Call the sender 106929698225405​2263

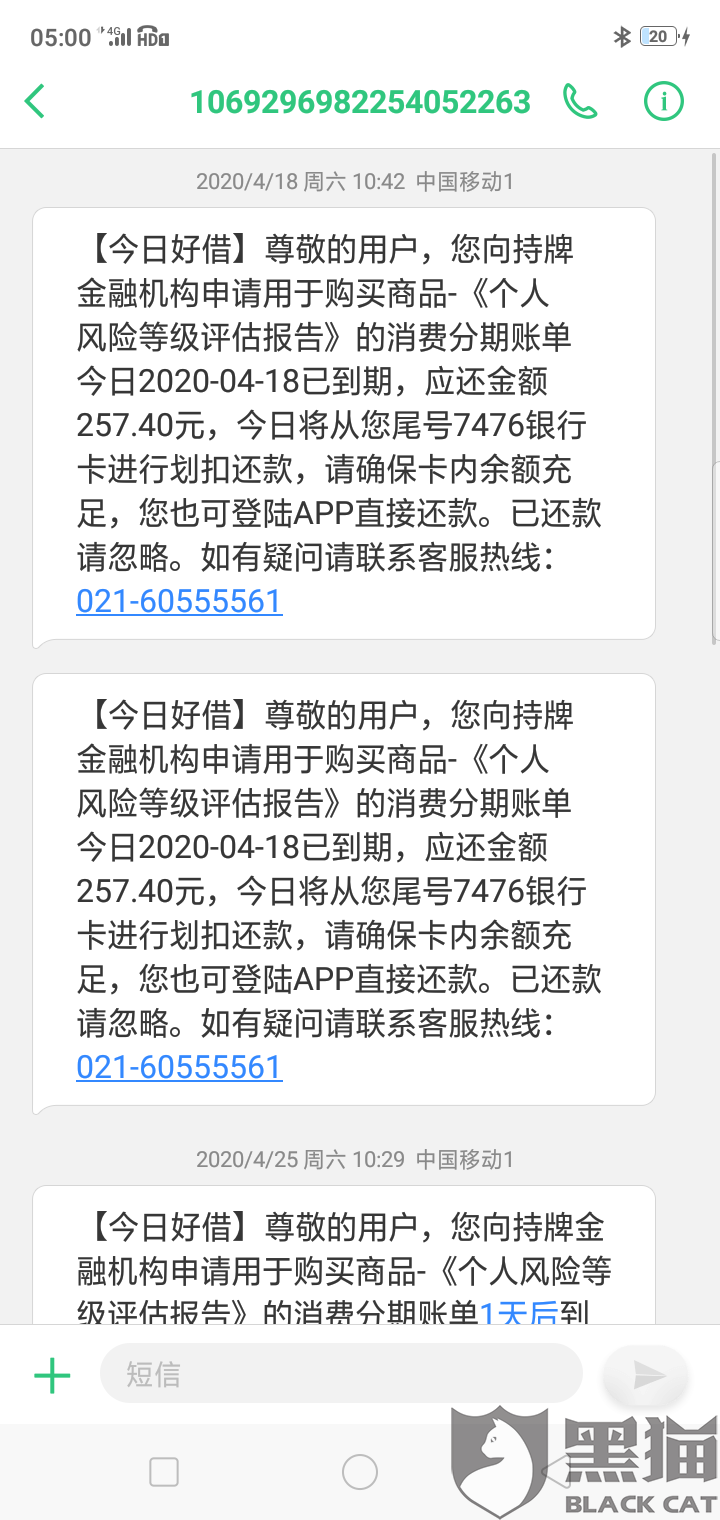pyautogui.click(x=580, y=102)
